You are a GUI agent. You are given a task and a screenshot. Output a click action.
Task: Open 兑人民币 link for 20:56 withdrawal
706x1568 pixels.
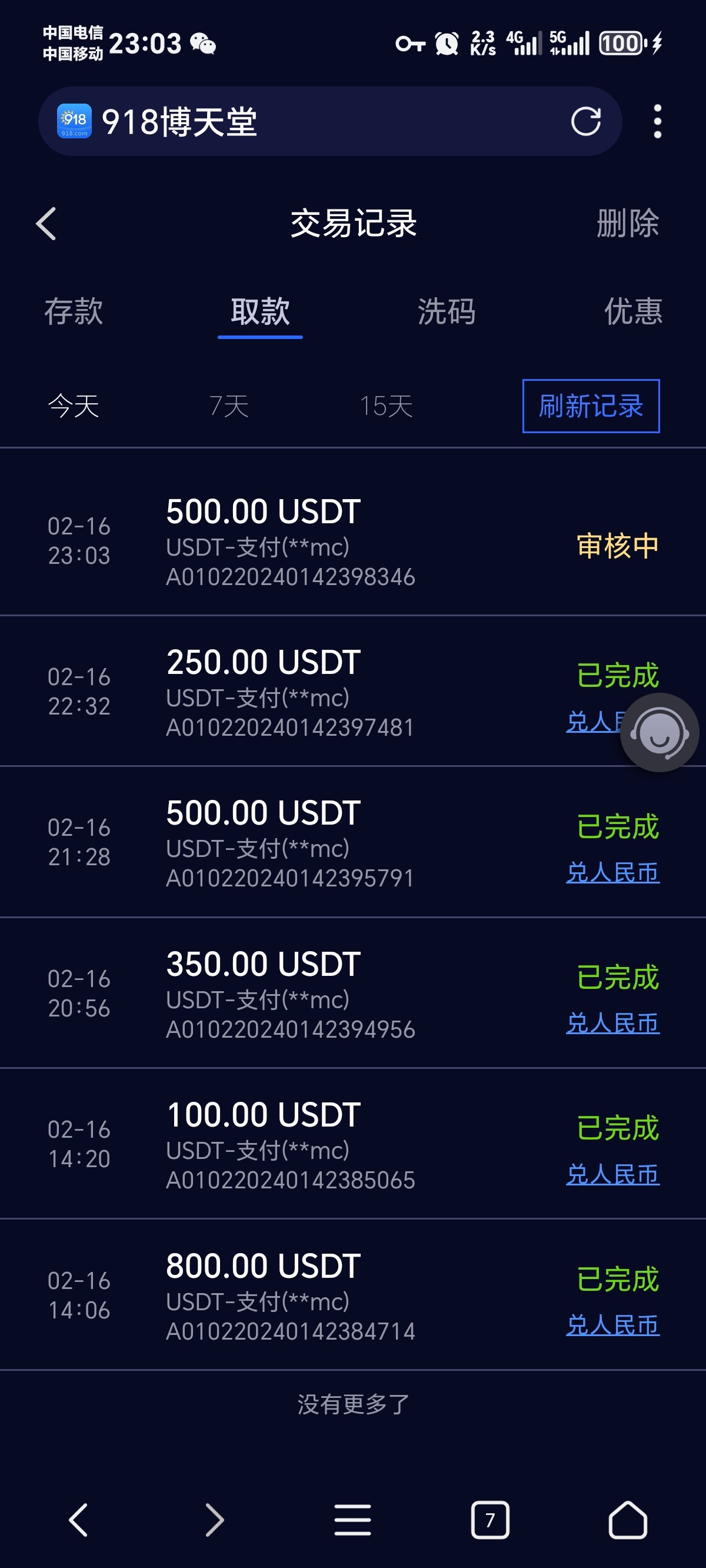pyautogui.click(x=612, y=1023)
